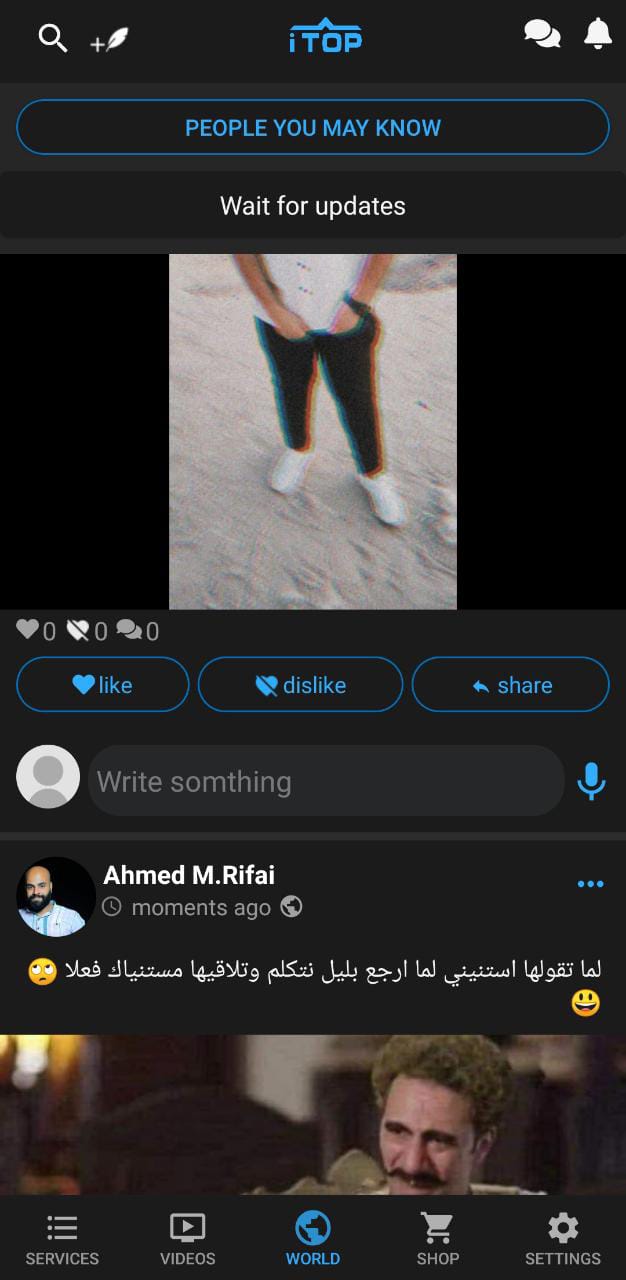Open the notifications bell
626x1280 pixels.
(x=598, y=35)
